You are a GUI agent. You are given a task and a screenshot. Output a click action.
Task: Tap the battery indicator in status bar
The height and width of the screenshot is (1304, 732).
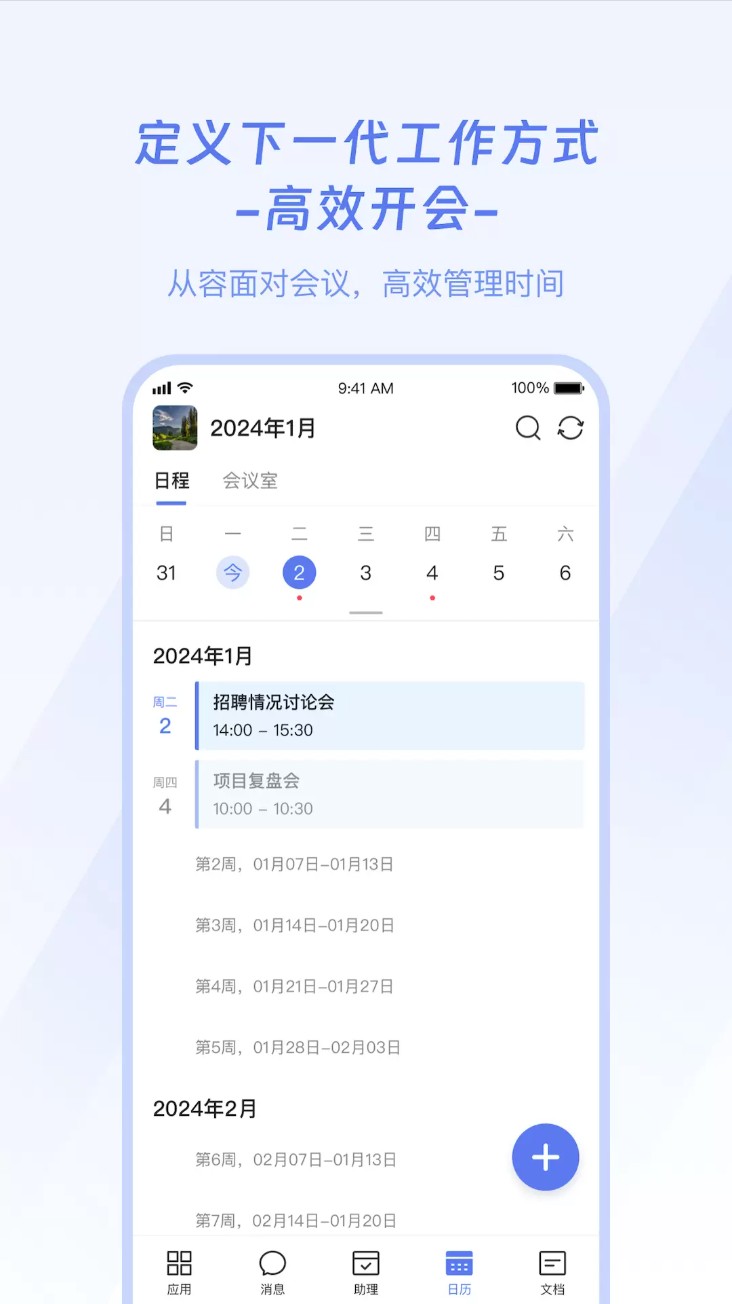point(564,389)
